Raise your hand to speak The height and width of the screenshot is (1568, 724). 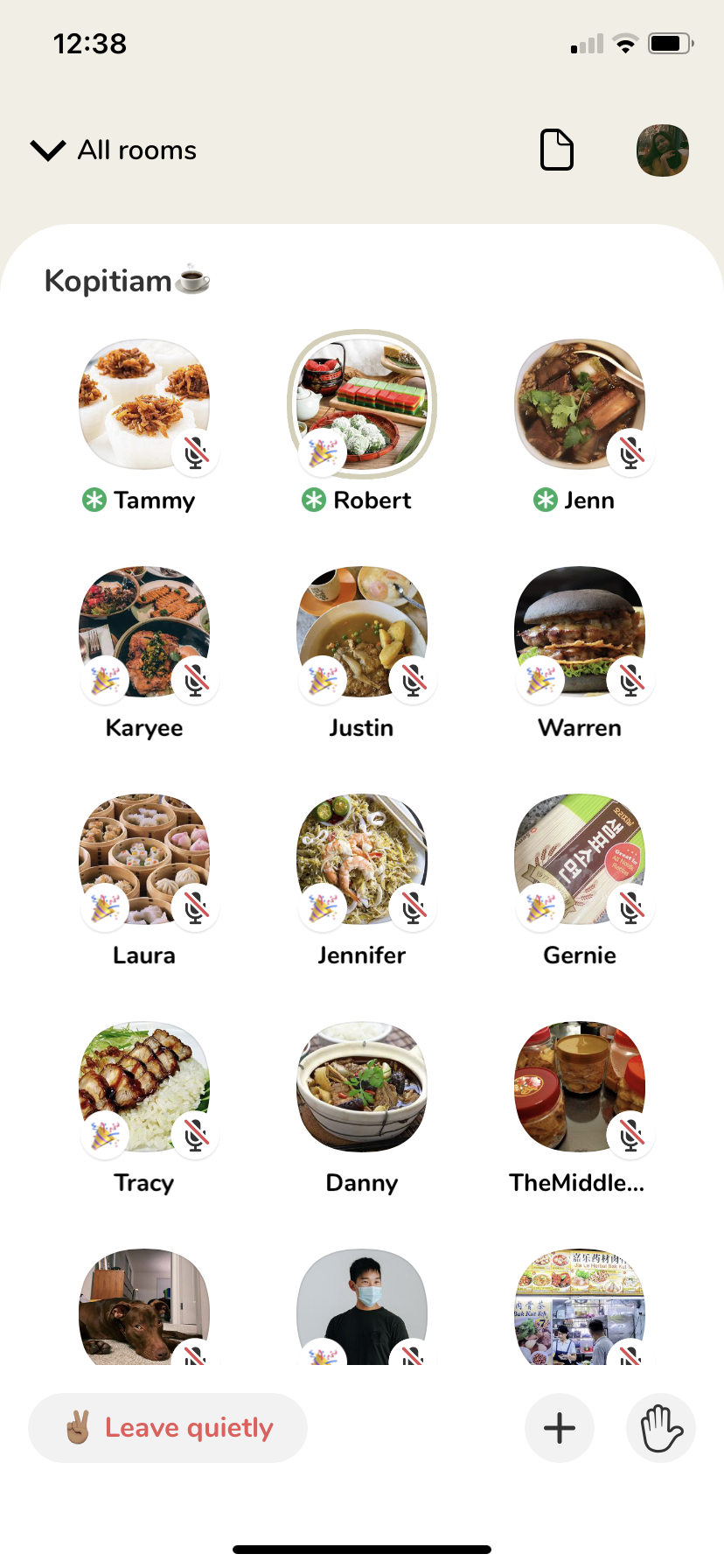point(661,1428)
